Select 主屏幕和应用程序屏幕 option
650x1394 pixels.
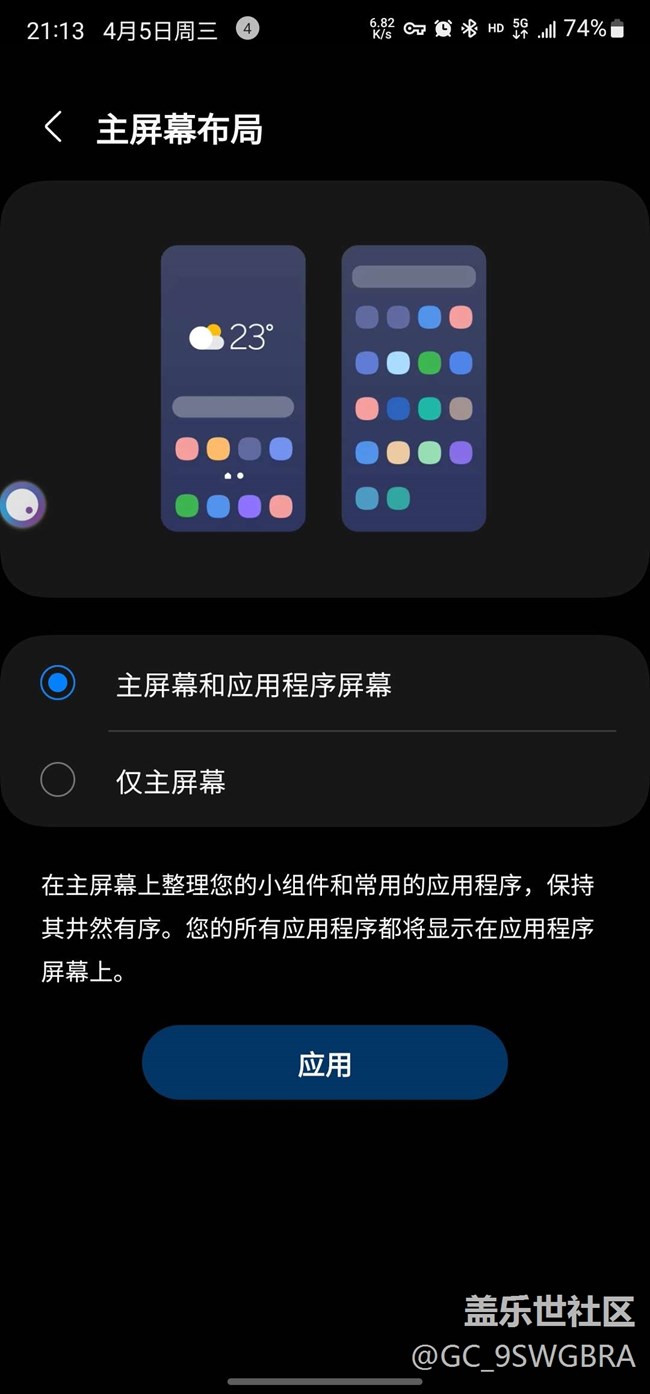coord(58,684)
